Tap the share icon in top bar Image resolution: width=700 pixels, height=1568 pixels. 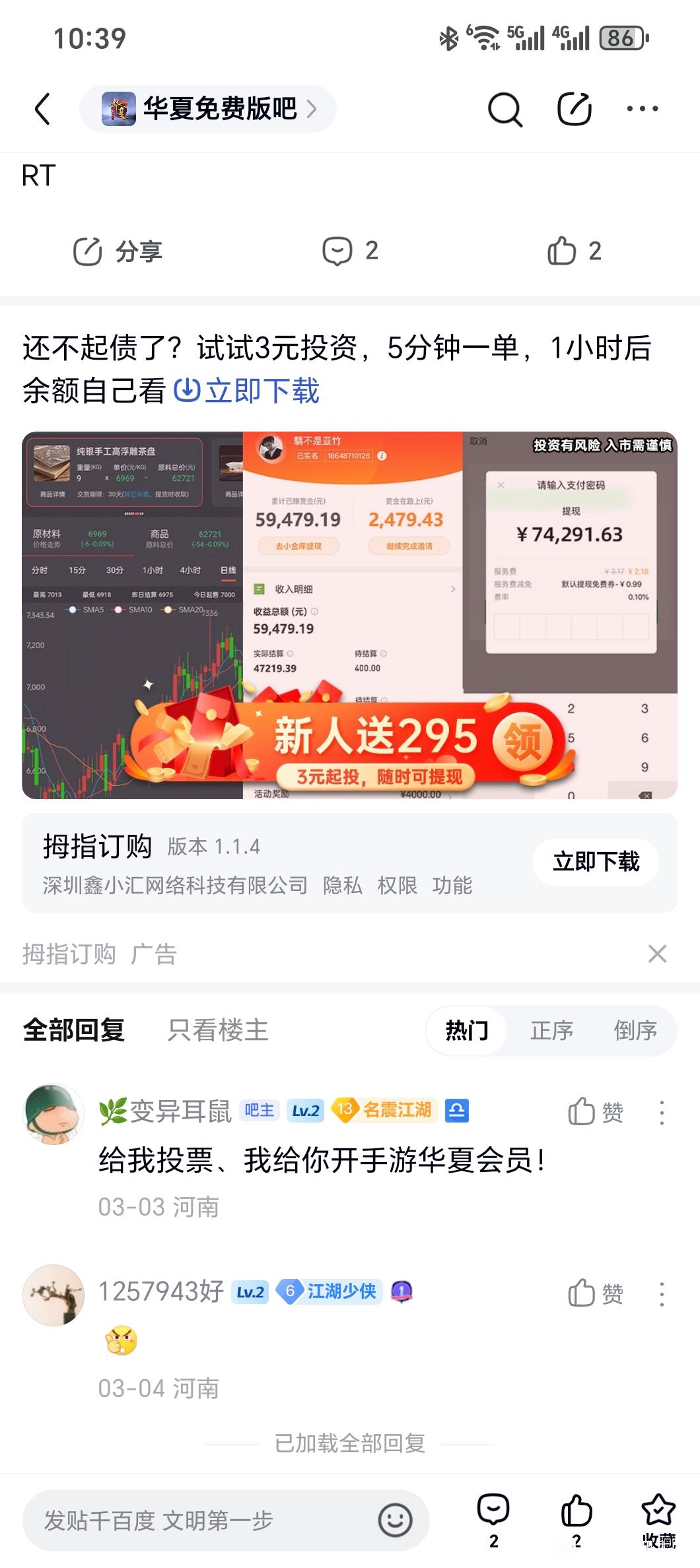click(574, 109)
